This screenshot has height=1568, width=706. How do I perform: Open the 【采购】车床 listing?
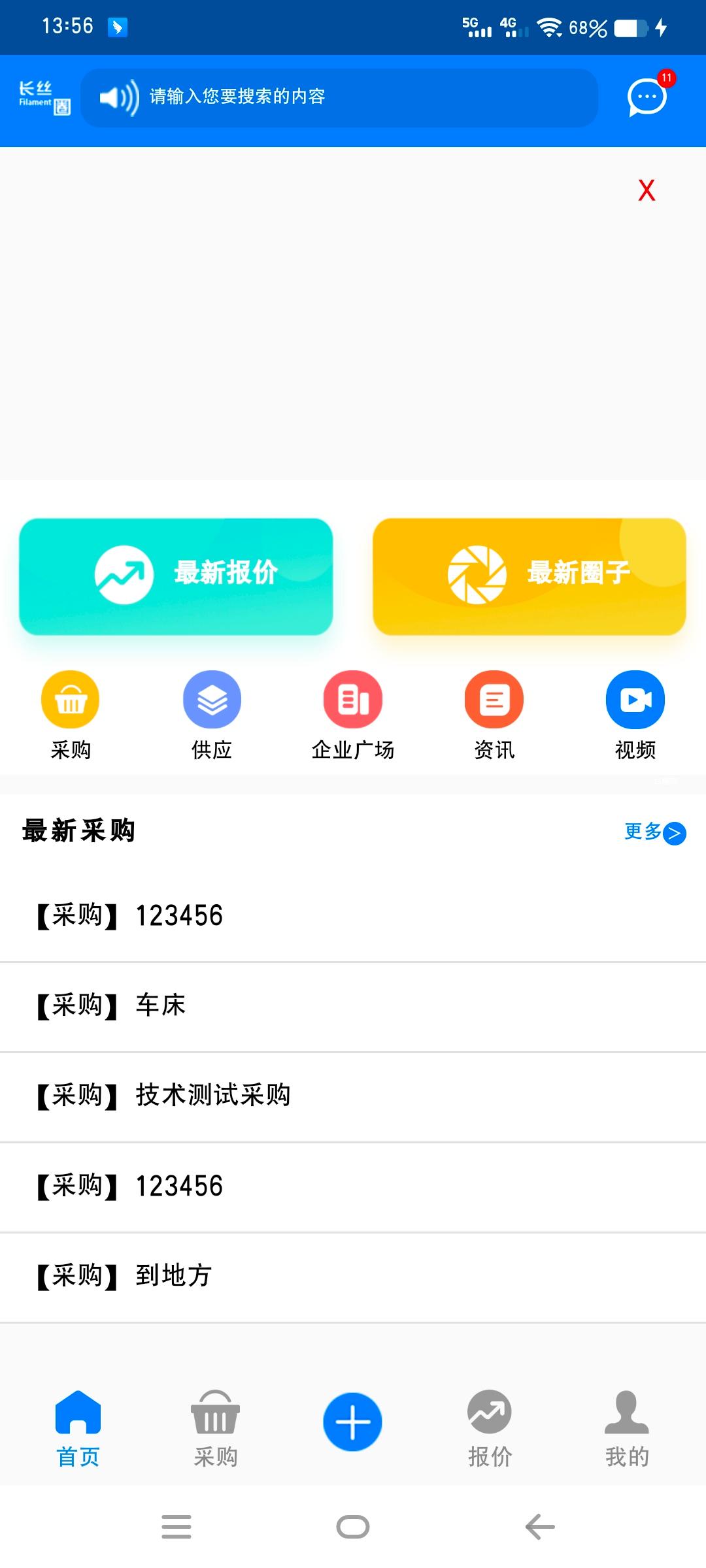pyautogui.click(x=353, y=1005)
